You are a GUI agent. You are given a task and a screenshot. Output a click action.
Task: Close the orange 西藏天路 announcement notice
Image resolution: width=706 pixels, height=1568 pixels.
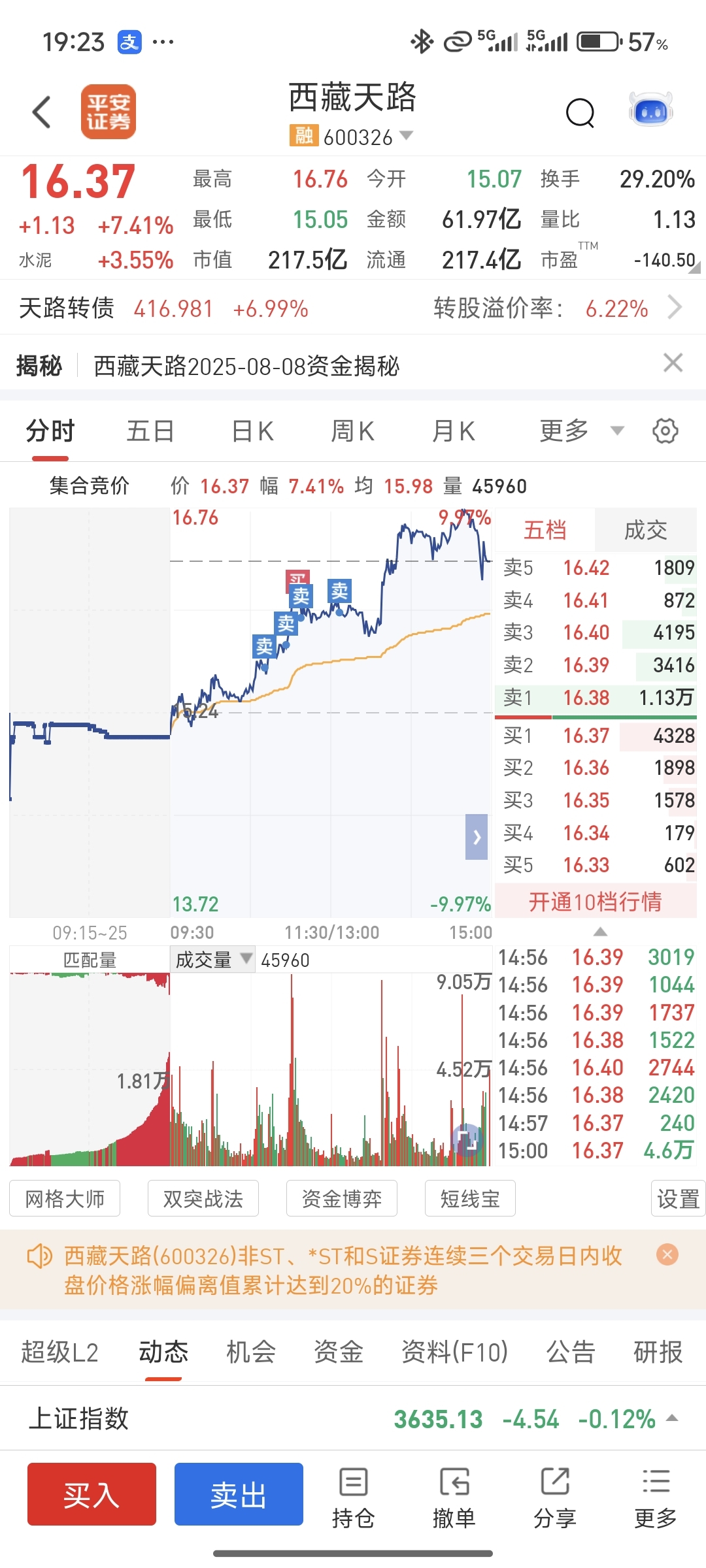coord(667,1254)
